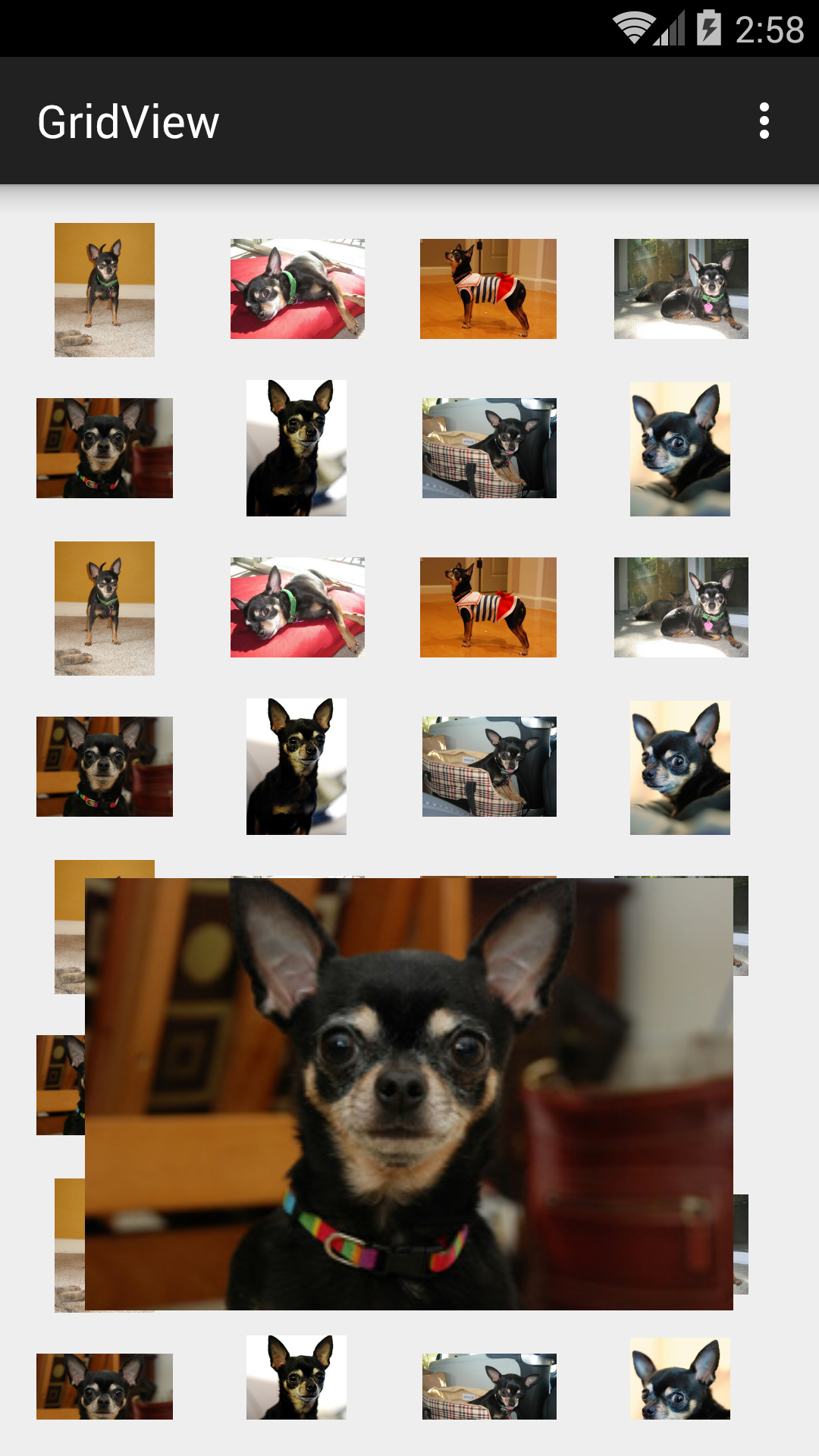Open second-row thumbnail of dog facing camera
Image resolution: width=819 pixels, height=1456 pixels.
(105, 448)
